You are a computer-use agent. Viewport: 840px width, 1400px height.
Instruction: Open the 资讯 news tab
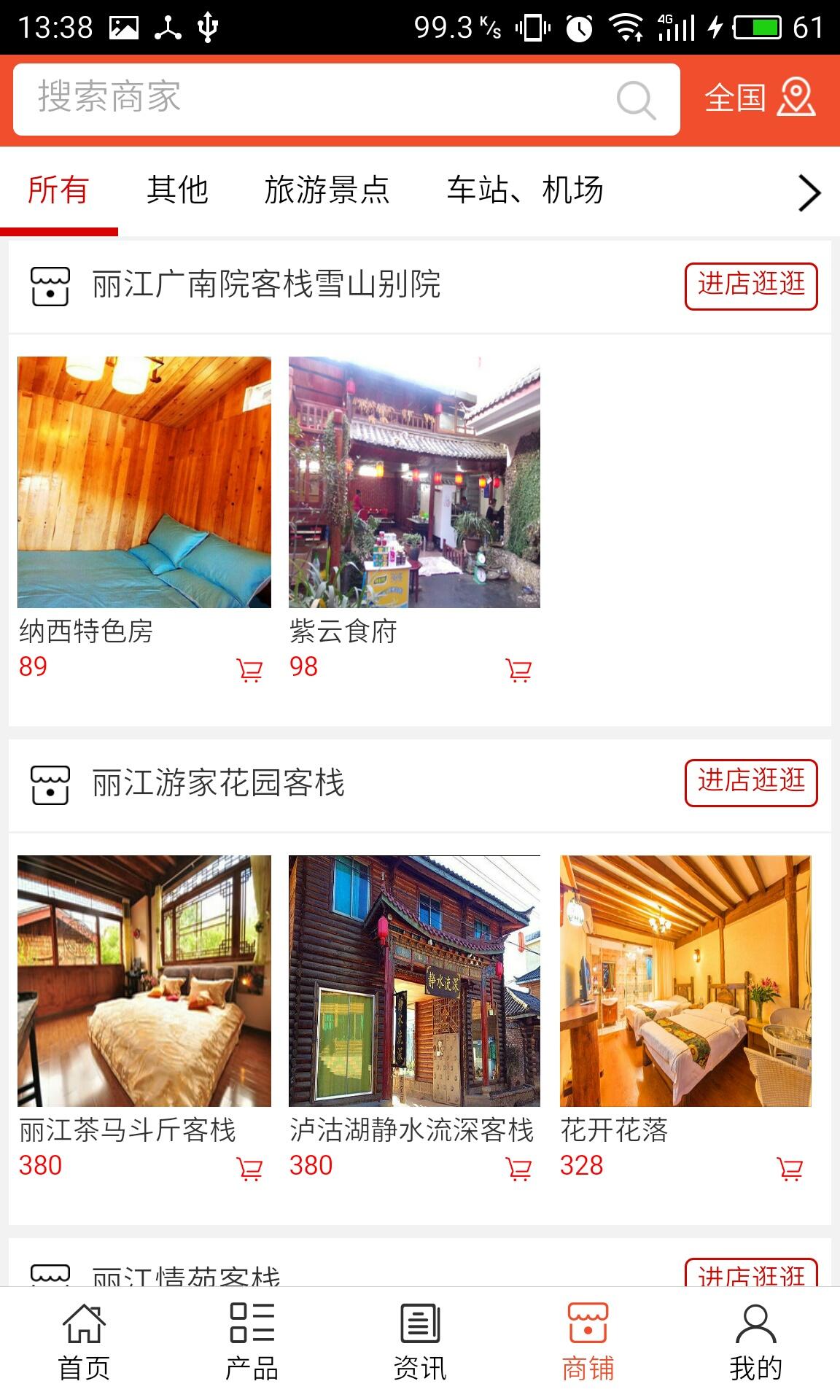coord(420,1343)
